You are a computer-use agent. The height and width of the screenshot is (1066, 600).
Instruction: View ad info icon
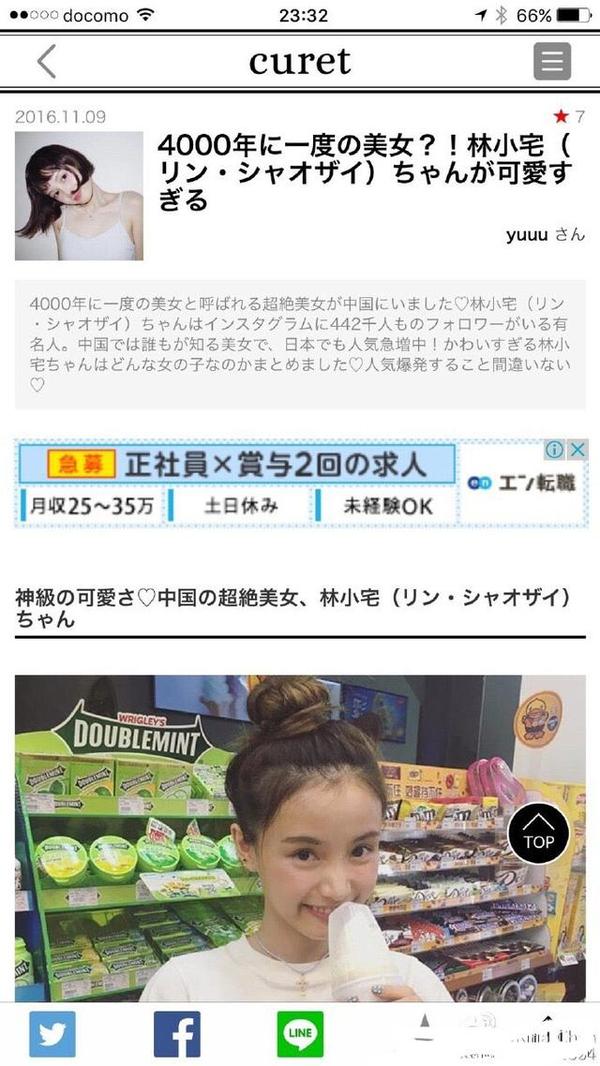pyautogui.click(x=555, y=450)
